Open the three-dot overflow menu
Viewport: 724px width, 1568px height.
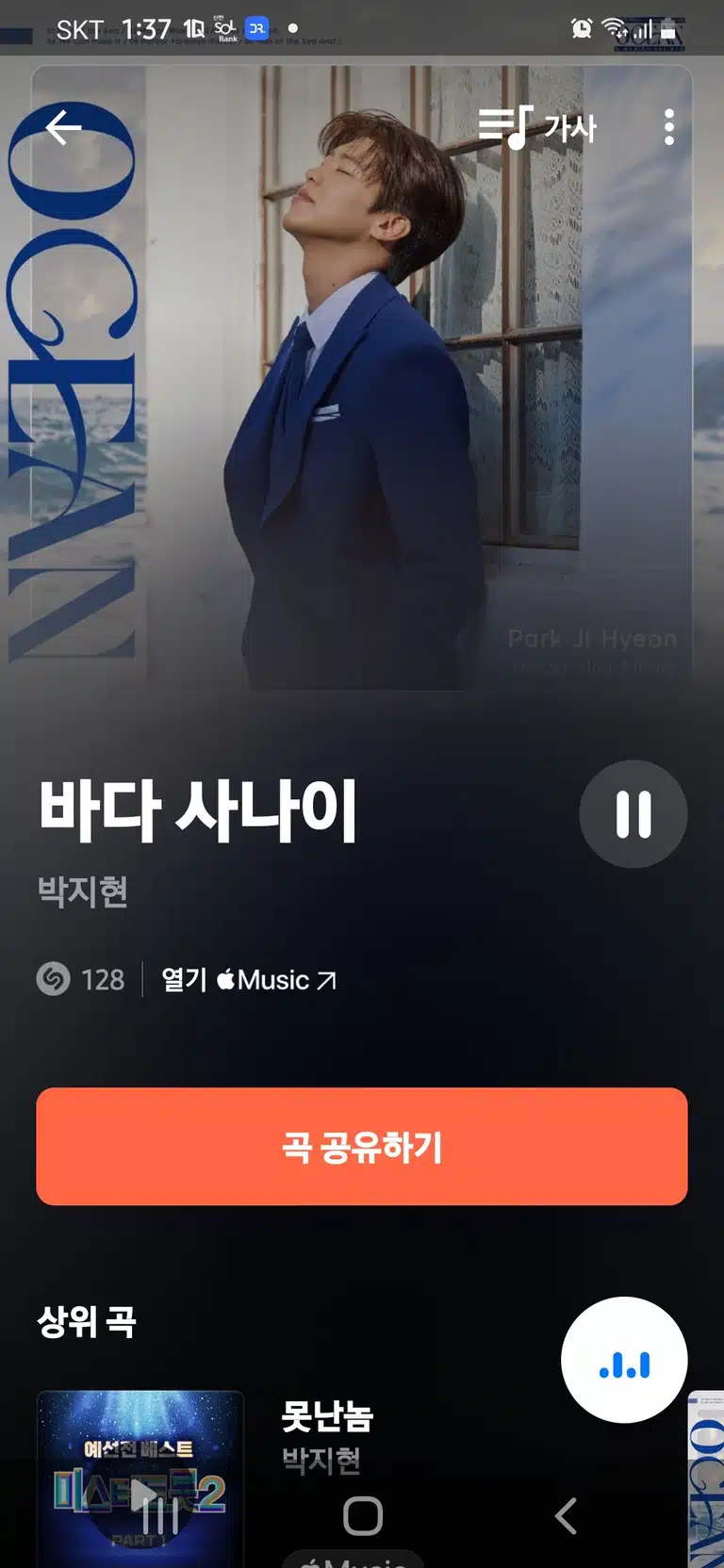(668, 127)
